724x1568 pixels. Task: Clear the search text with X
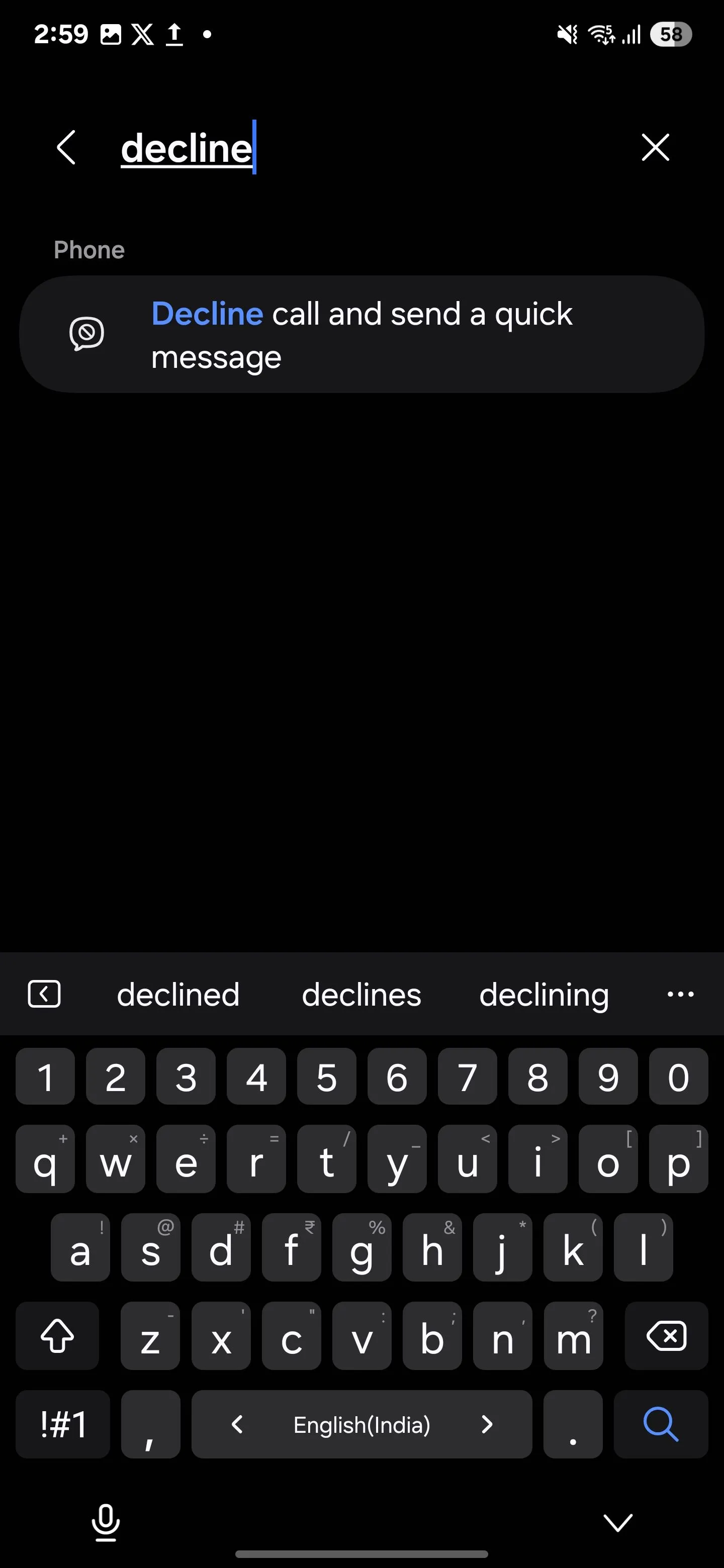pos(655,147)
